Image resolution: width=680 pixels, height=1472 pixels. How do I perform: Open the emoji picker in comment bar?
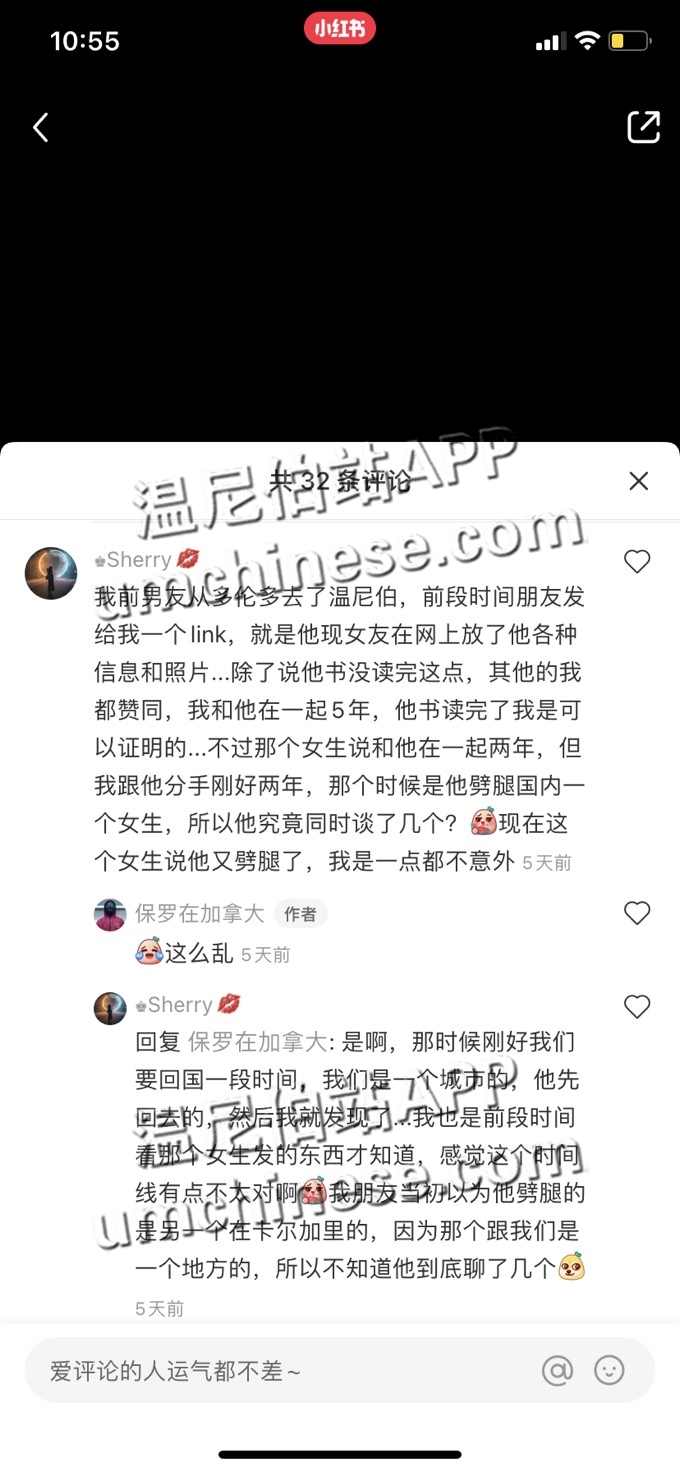[609, 1370]
